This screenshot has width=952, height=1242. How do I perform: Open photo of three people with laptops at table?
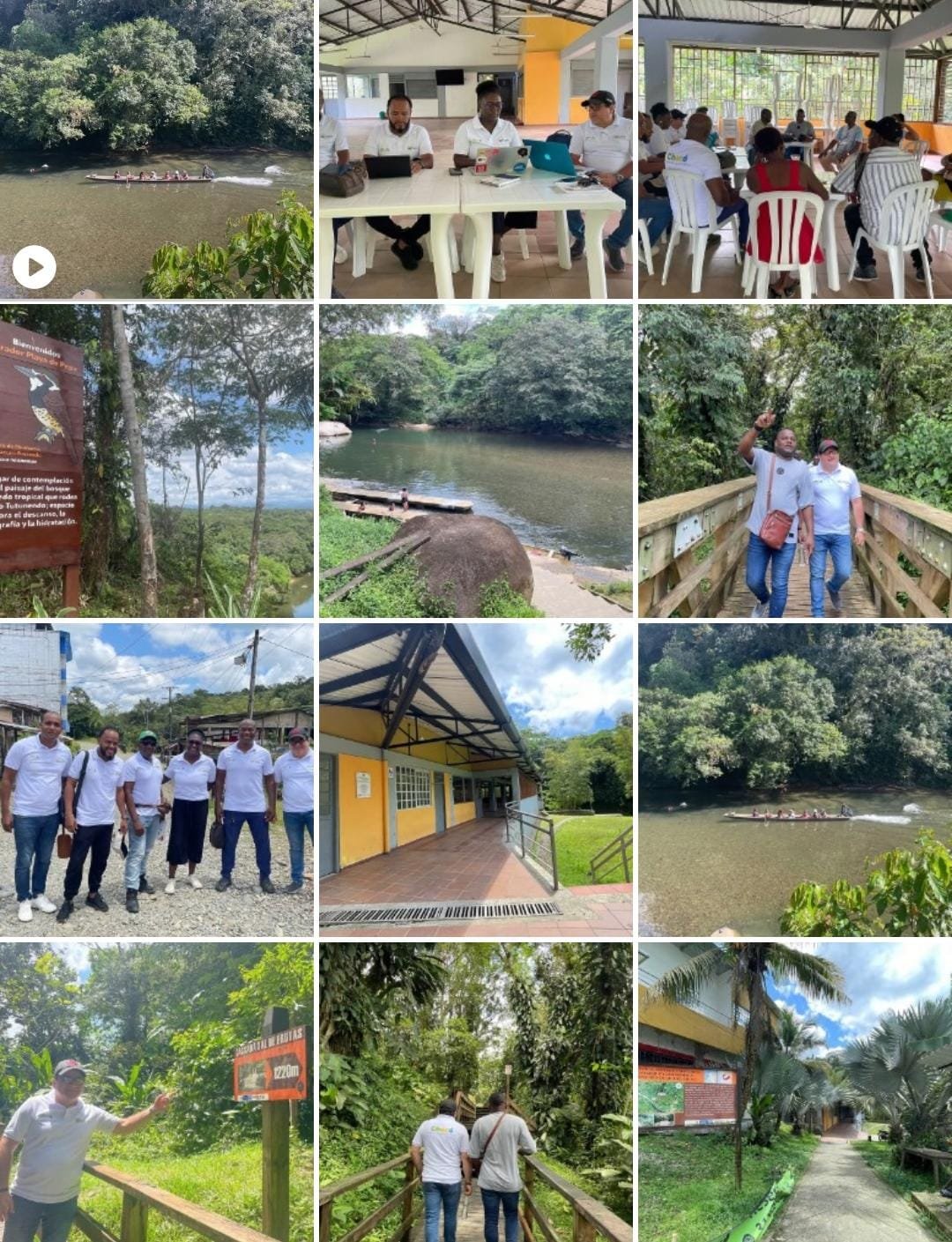(x=475, y=150)
